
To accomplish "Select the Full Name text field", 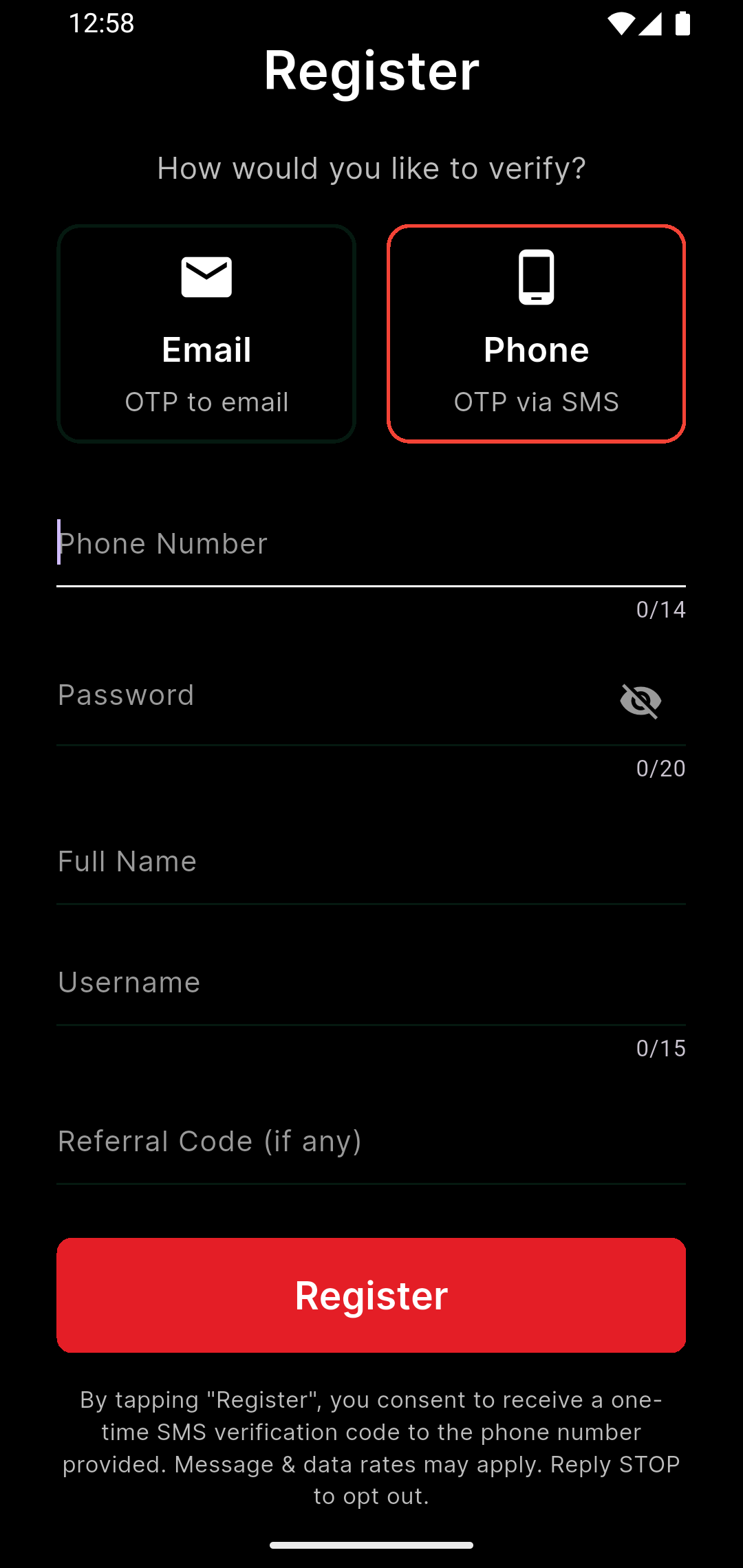I will pyautogui.click(x=275, y=861).
